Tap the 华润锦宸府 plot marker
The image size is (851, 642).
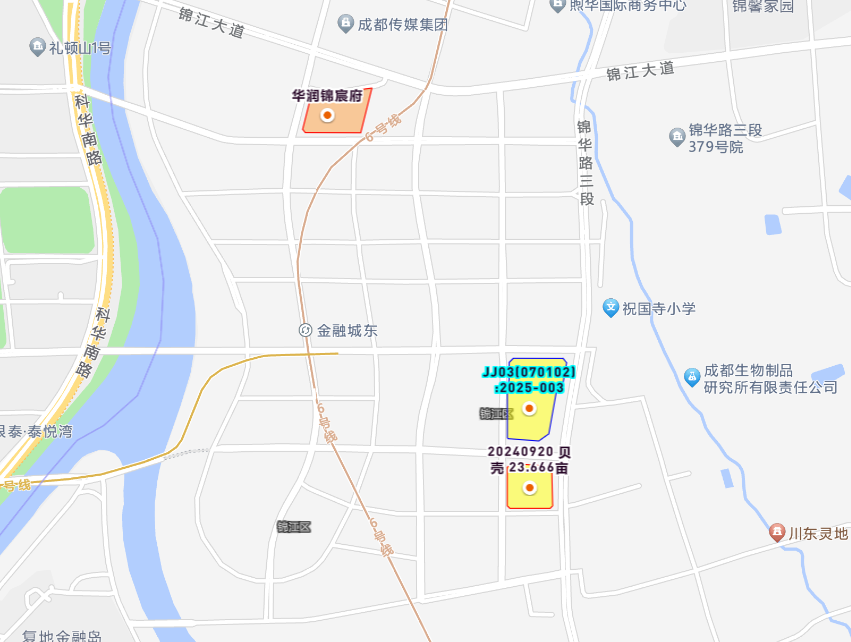[327, 116]
